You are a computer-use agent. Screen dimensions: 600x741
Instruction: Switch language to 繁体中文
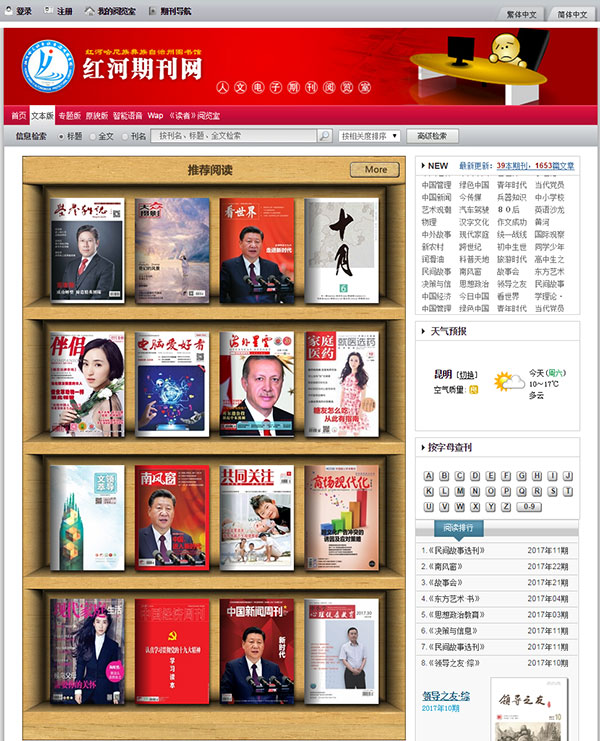[x=521, y=13]
